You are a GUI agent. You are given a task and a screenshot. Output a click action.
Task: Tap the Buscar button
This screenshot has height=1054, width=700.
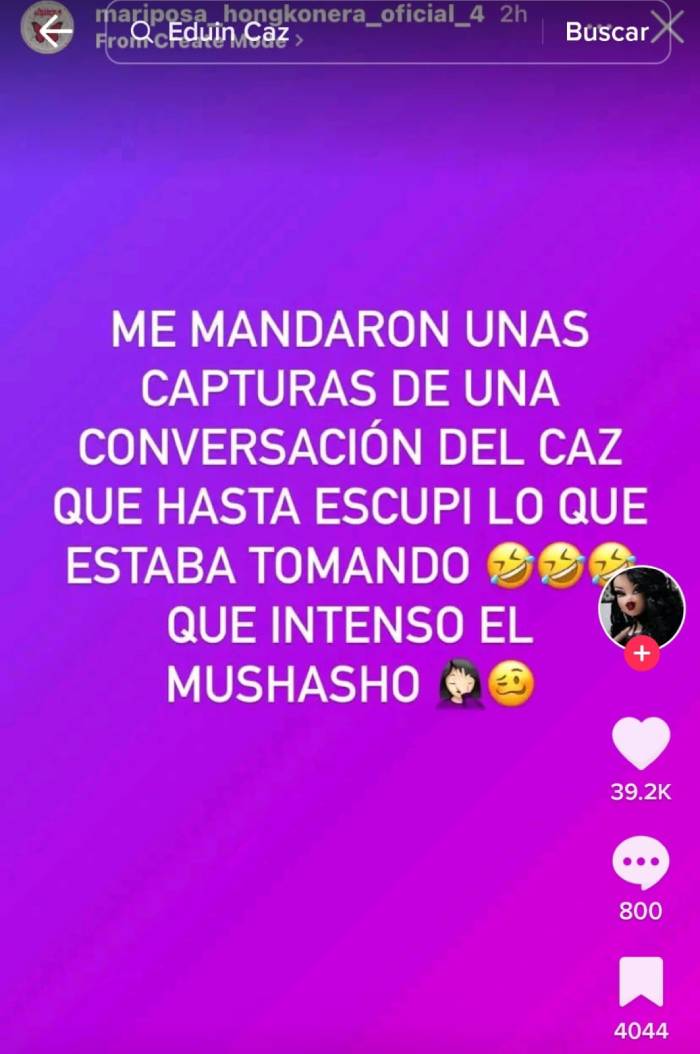coord(606,32)
